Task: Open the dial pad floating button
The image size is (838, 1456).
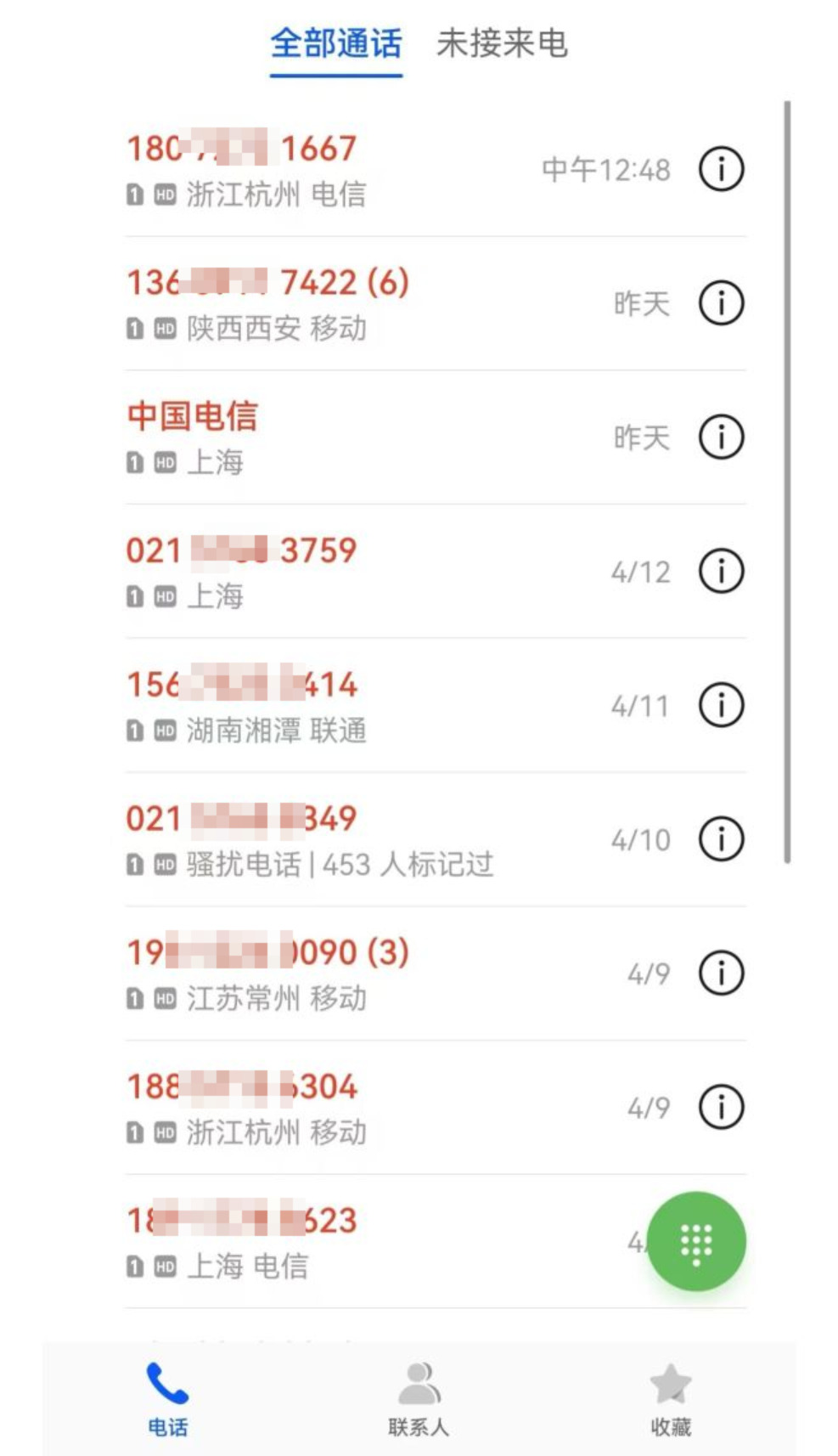Action: [x=696, y=1241]
